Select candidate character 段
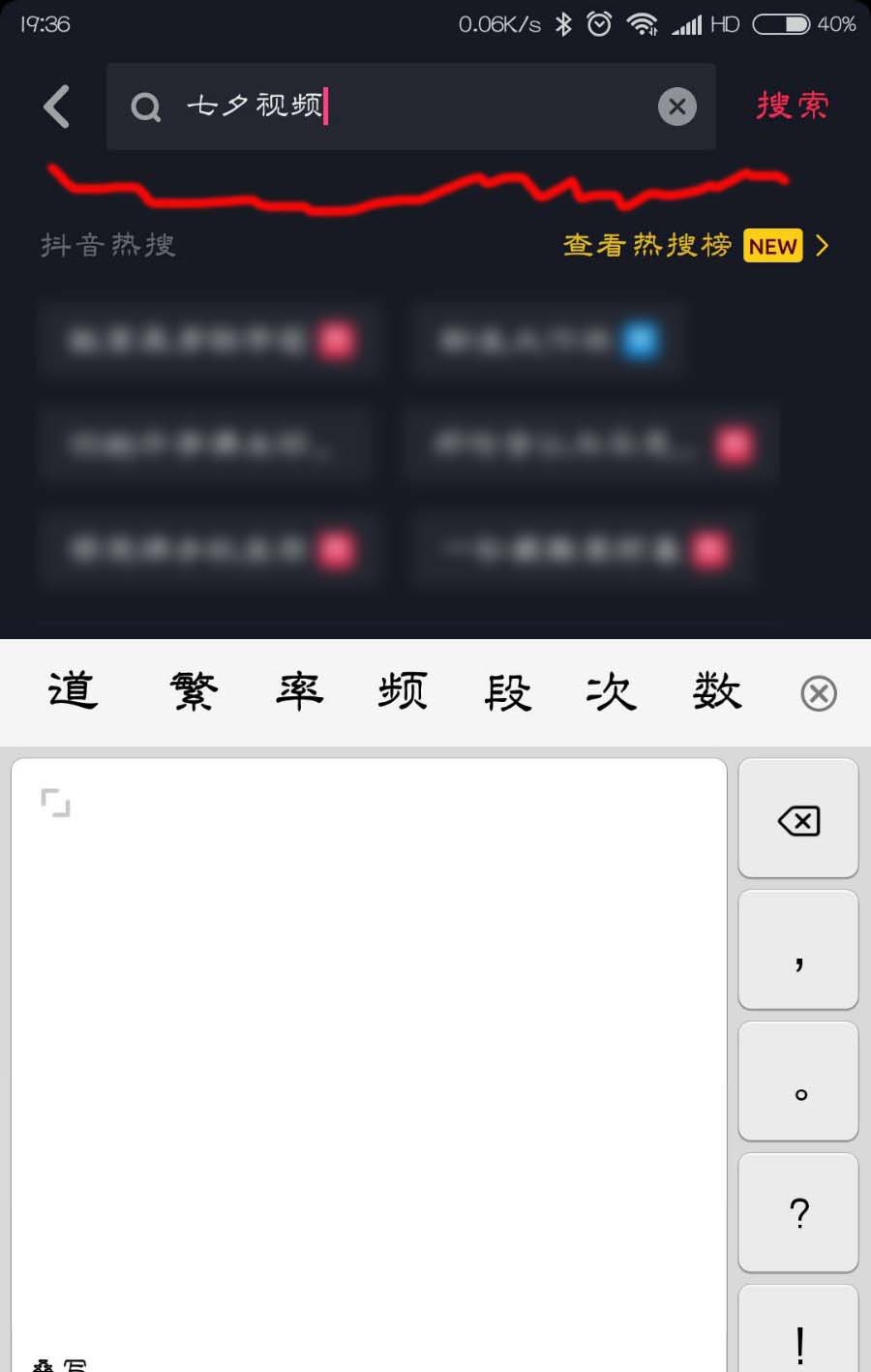 click(x=507, y=692)
